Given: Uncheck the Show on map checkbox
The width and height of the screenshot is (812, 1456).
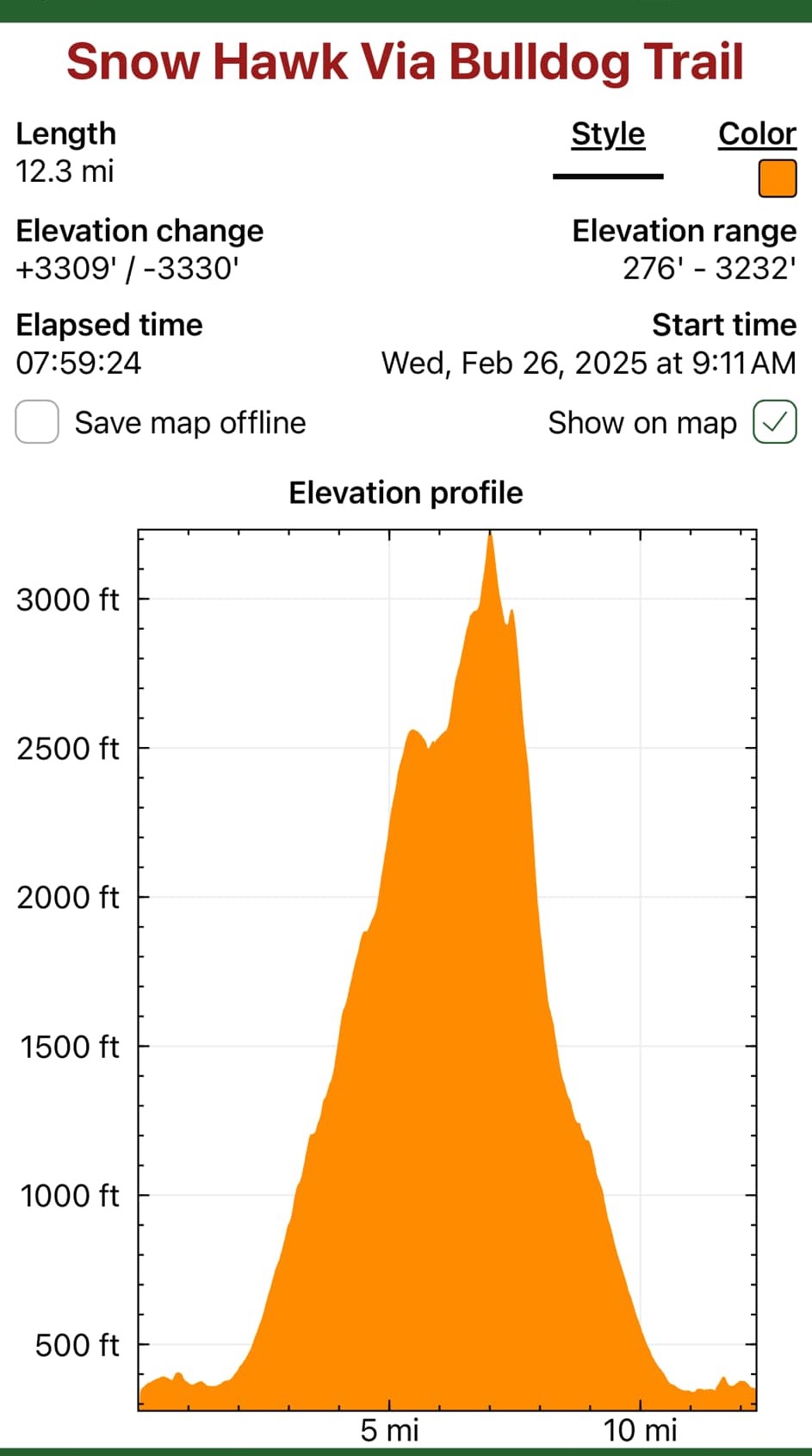Looking at the screenshot, I should click(774, 422).
